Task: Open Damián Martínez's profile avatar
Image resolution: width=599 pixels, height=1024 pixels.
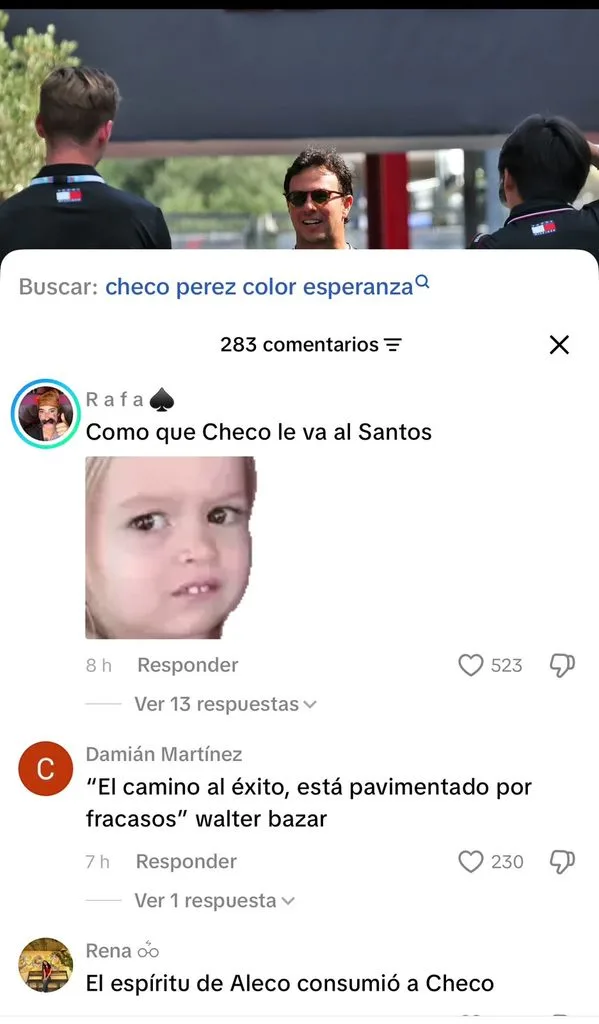Action: (x=46, y=769)
